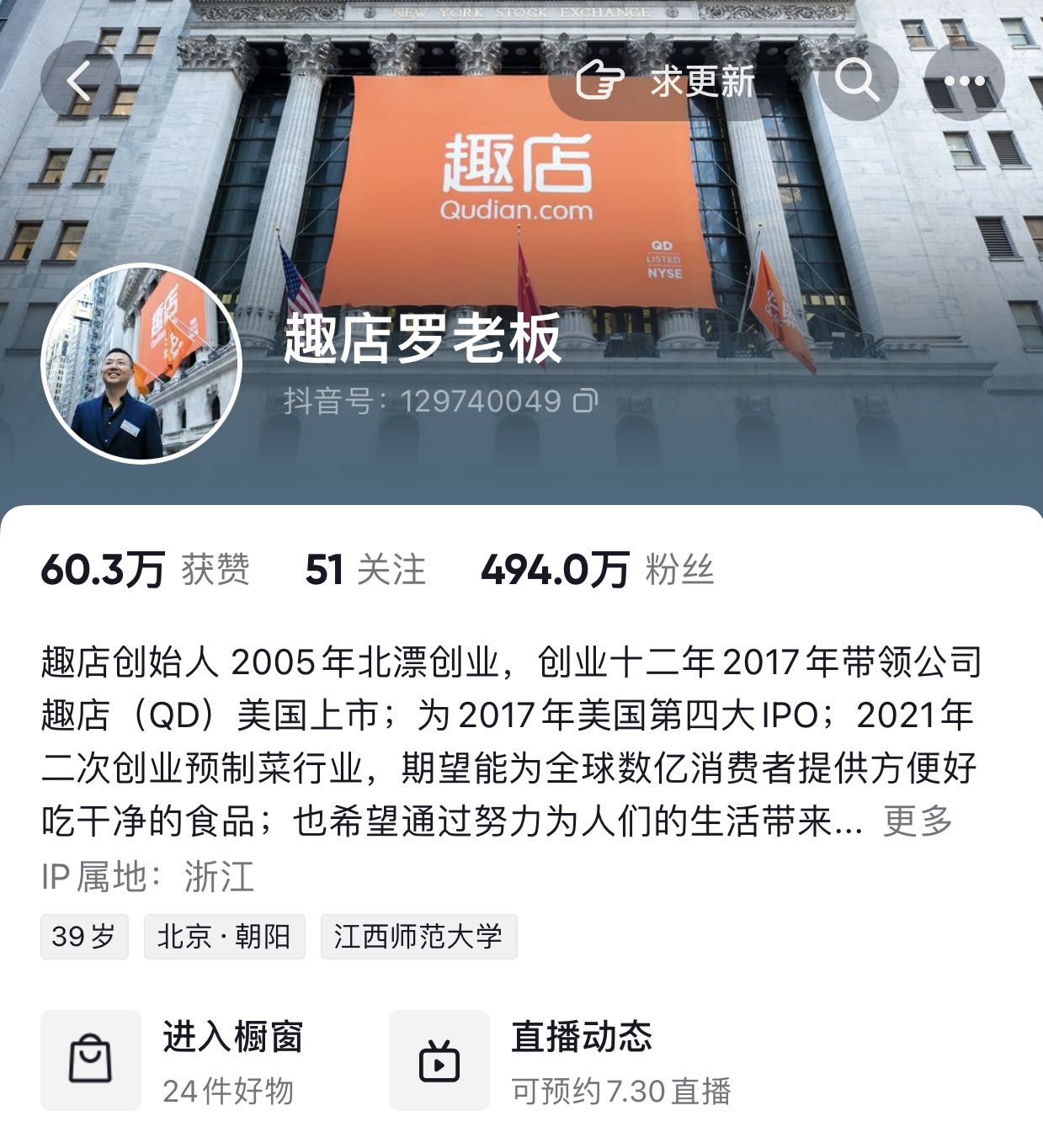Expand the bio with 更多
The width and height of the screenshot is (1043, 1148).
[917, 821]
